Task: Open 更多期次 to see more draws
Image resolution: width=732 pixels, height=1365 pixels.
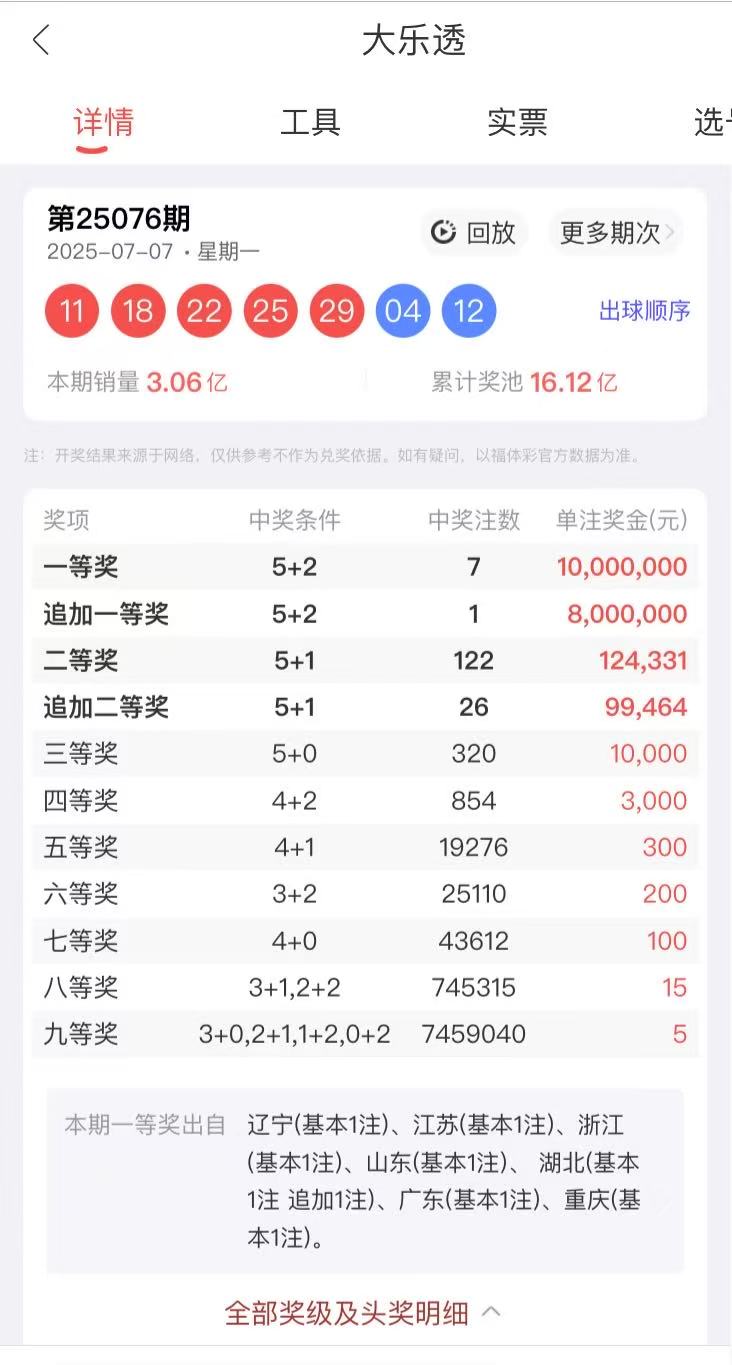Action: click(x=615, y=233)
